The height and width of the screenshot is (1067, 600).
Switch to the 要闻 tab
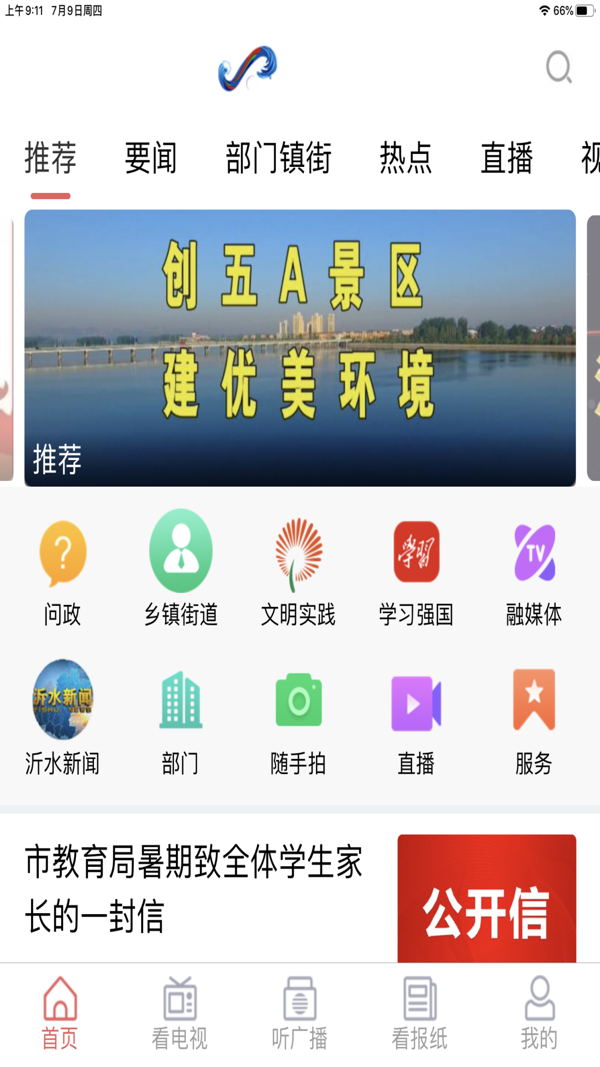coord(150,158)
